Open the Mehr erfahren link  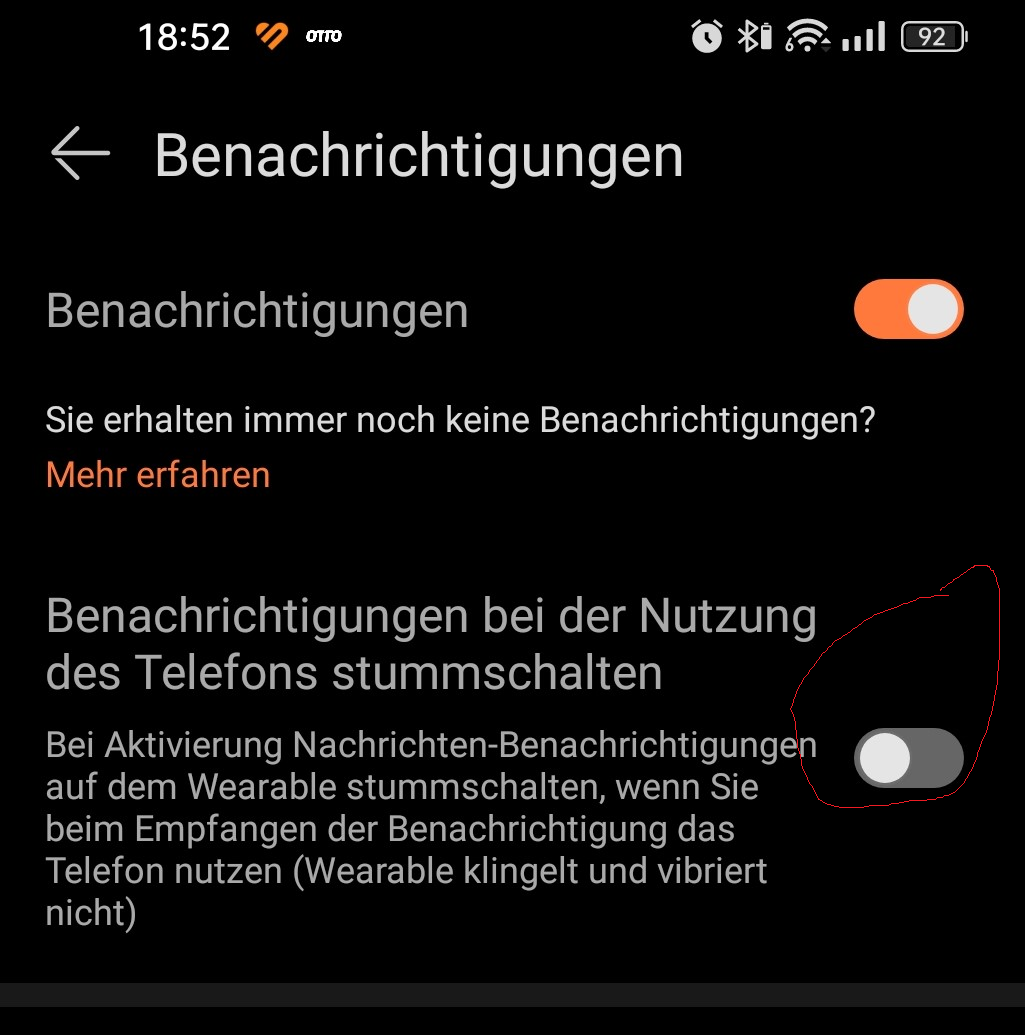158,474
